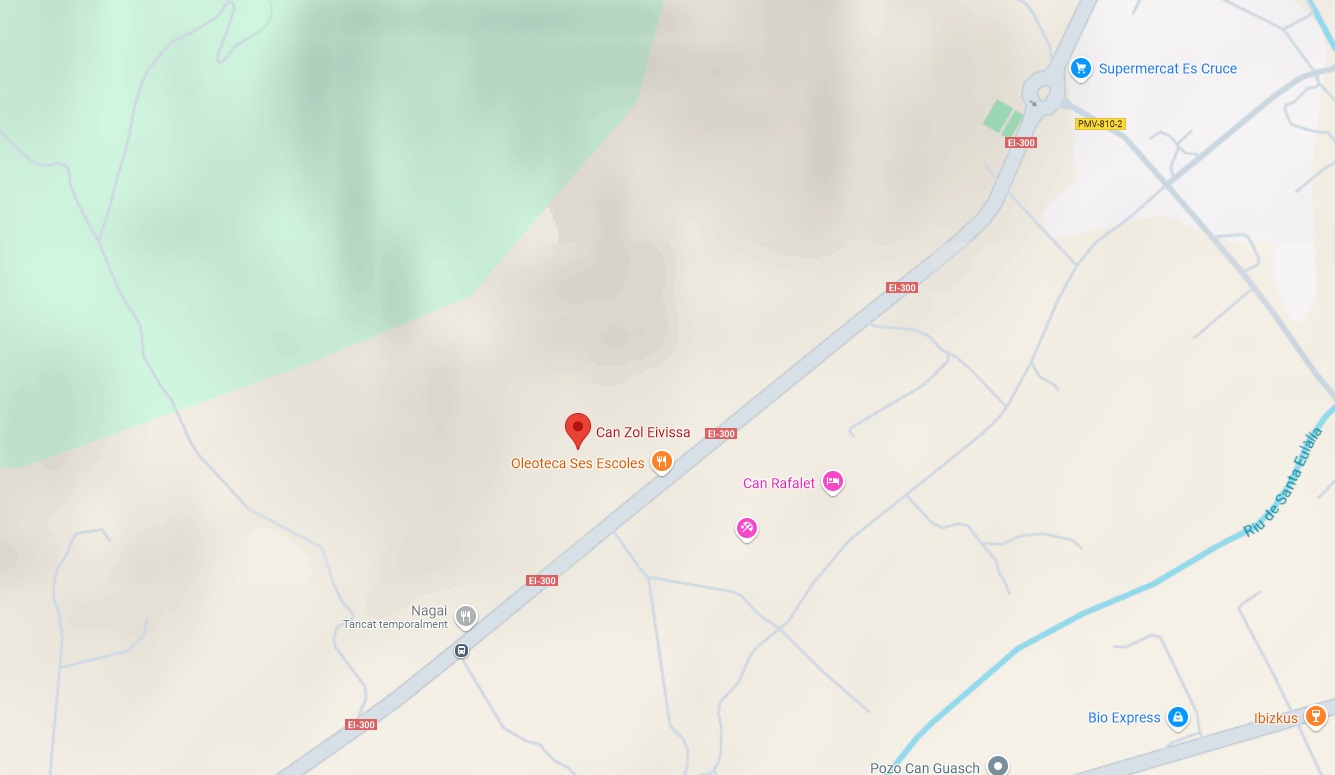Open the Pozo Can Guasch marker
This screenshot has width=1335, height=775.
click(998, 765)
